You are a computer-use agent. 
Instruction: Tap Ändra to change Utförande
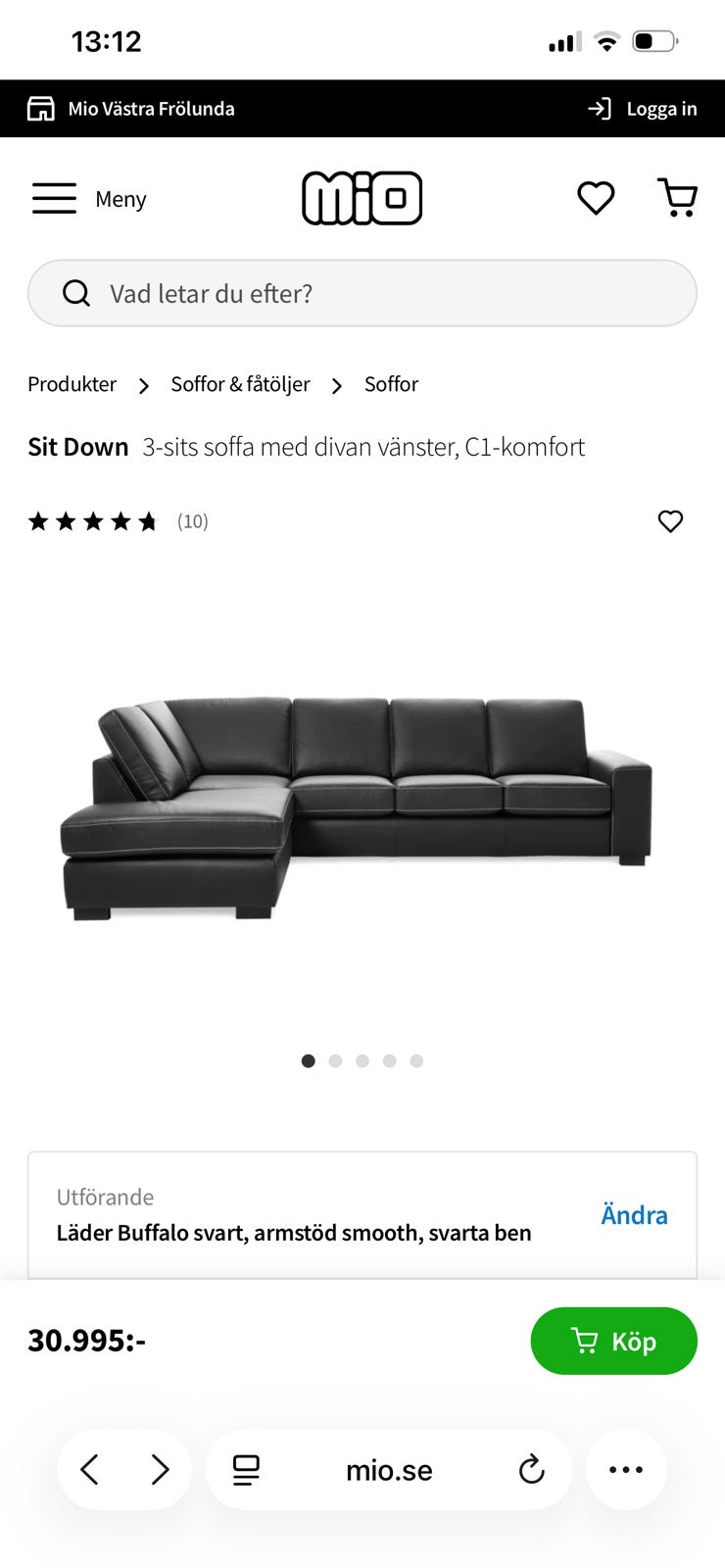click(634, 1215)
